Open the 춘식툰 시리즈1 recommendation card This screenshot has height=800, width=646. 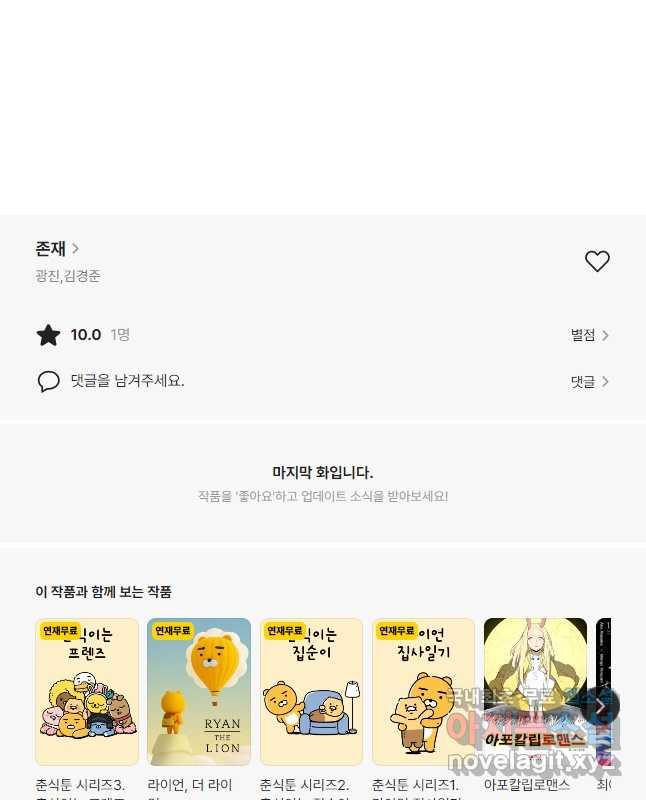coord(423,692)
